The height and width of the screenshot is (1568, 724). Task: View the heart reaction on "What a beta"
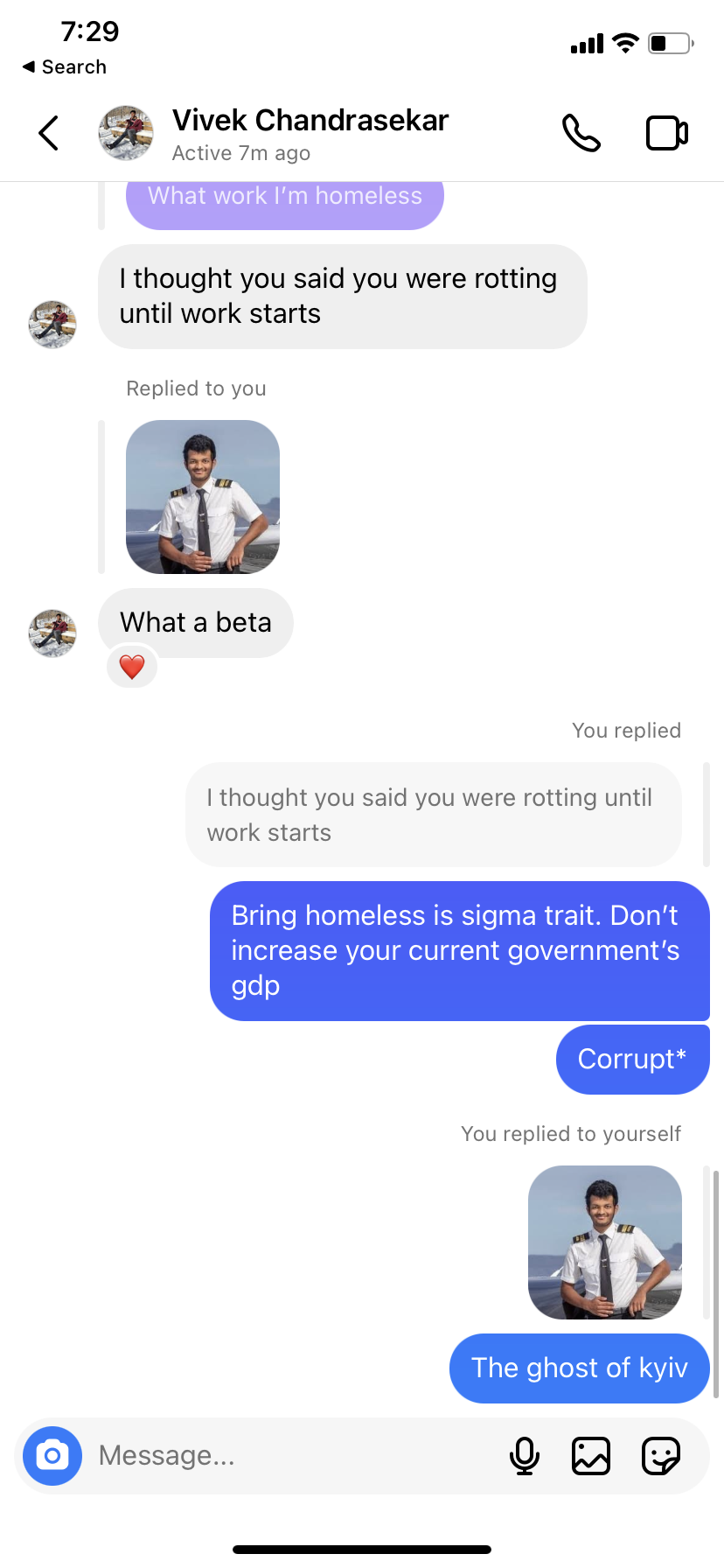click(x=132, y=668)
